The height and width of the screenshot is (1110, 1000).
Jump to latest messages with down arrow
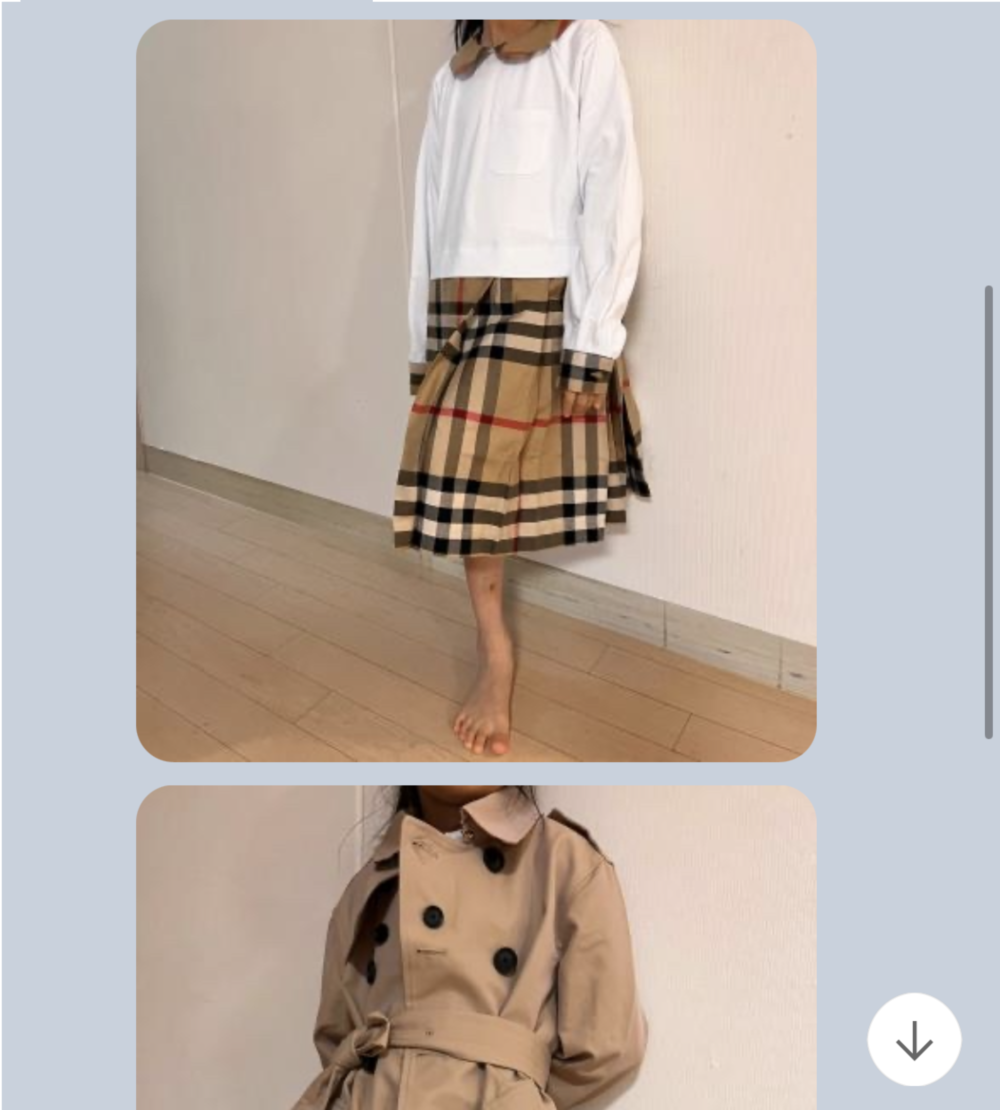click(914, 1040)
